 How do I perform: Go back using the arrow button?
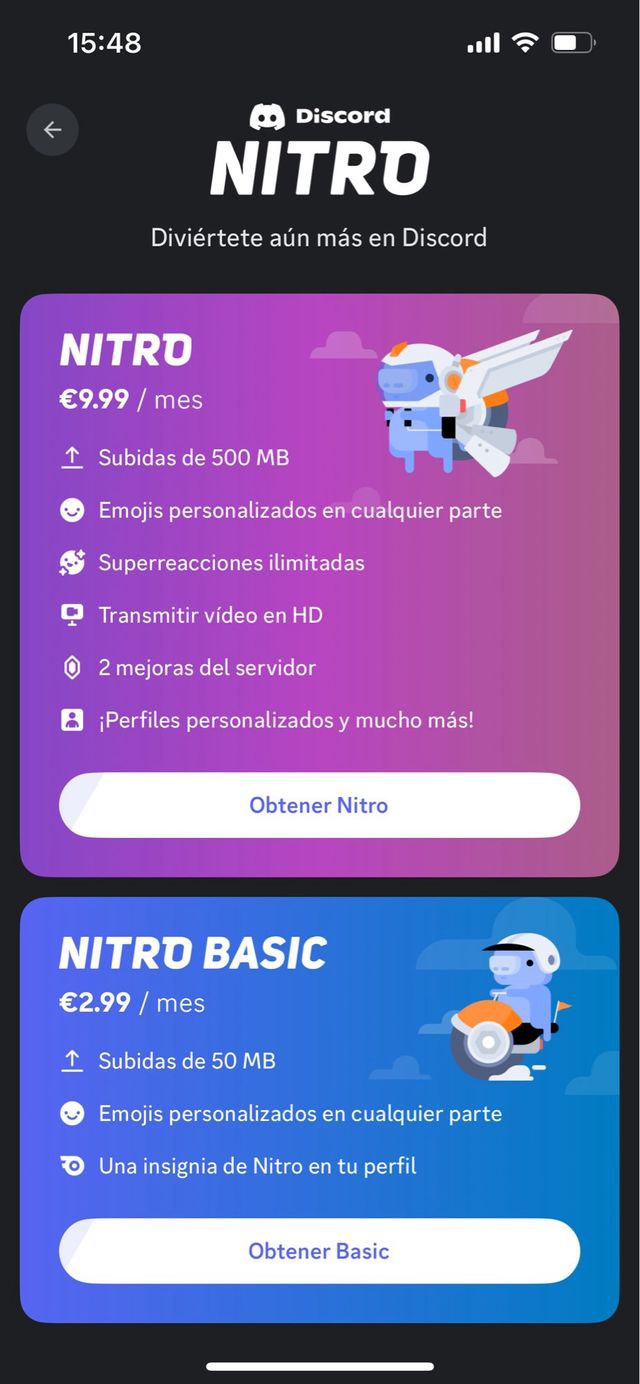pos(52,130)
